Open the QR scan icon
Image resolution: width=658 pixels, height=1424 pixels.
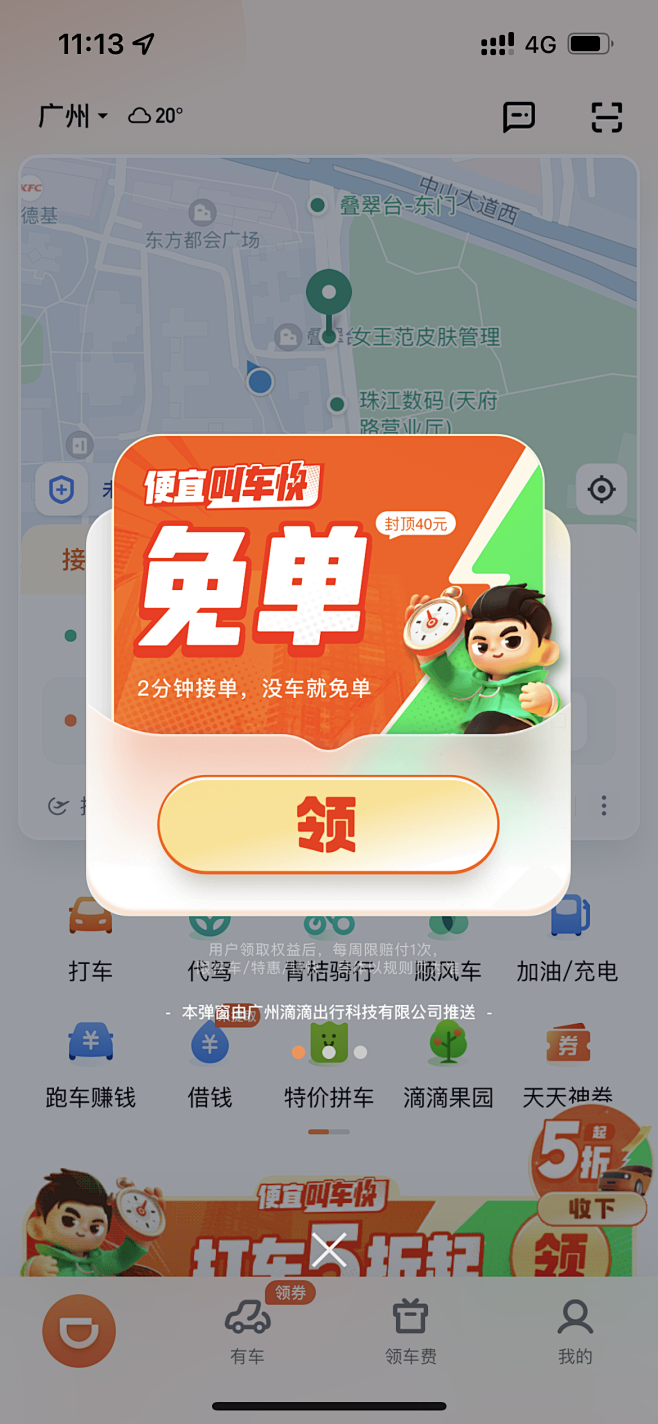[606, 117]
